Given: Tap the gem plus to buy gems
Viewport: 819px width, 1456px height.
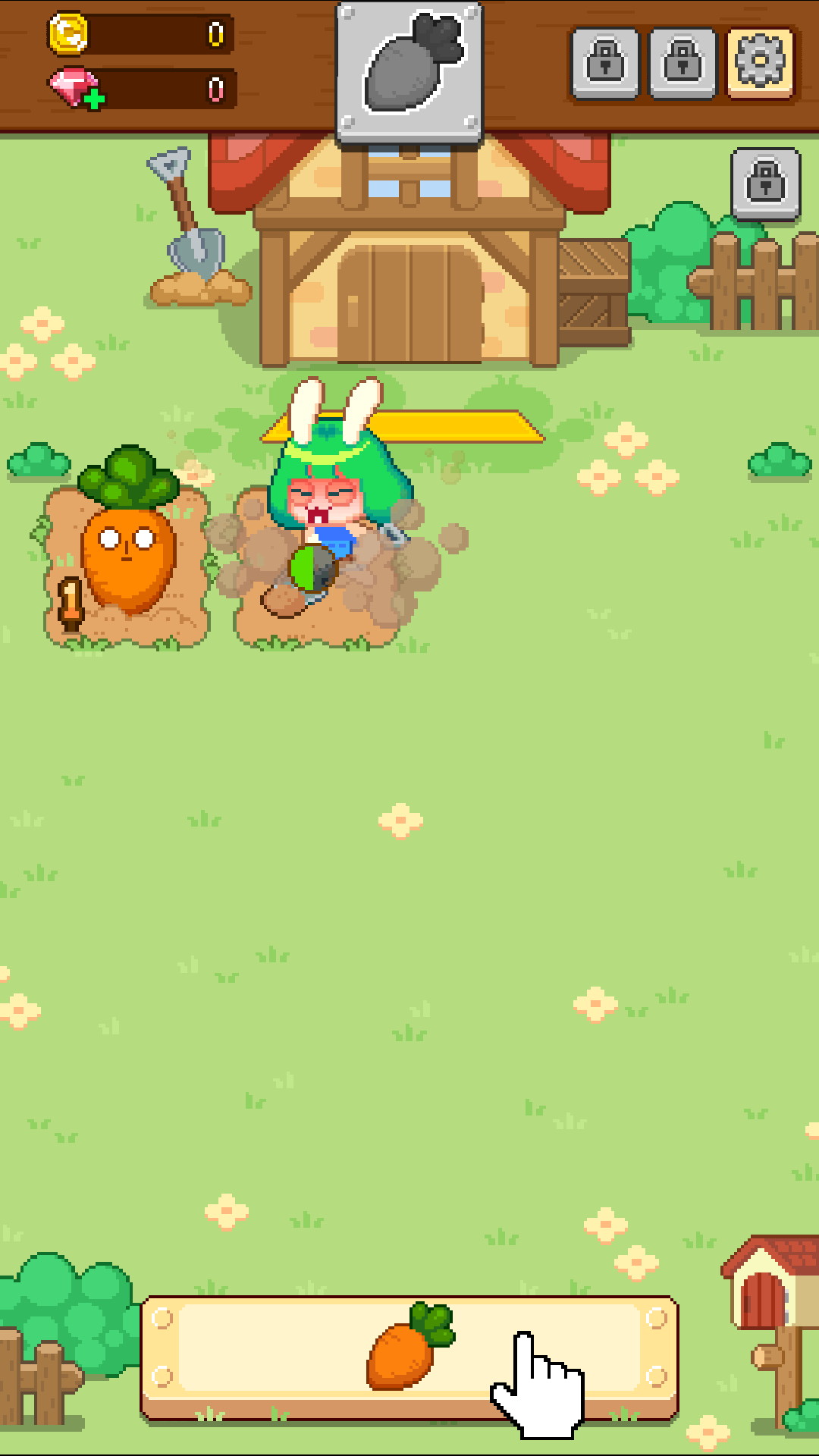Looking at the screenshot, I should (x=93, y=99).
